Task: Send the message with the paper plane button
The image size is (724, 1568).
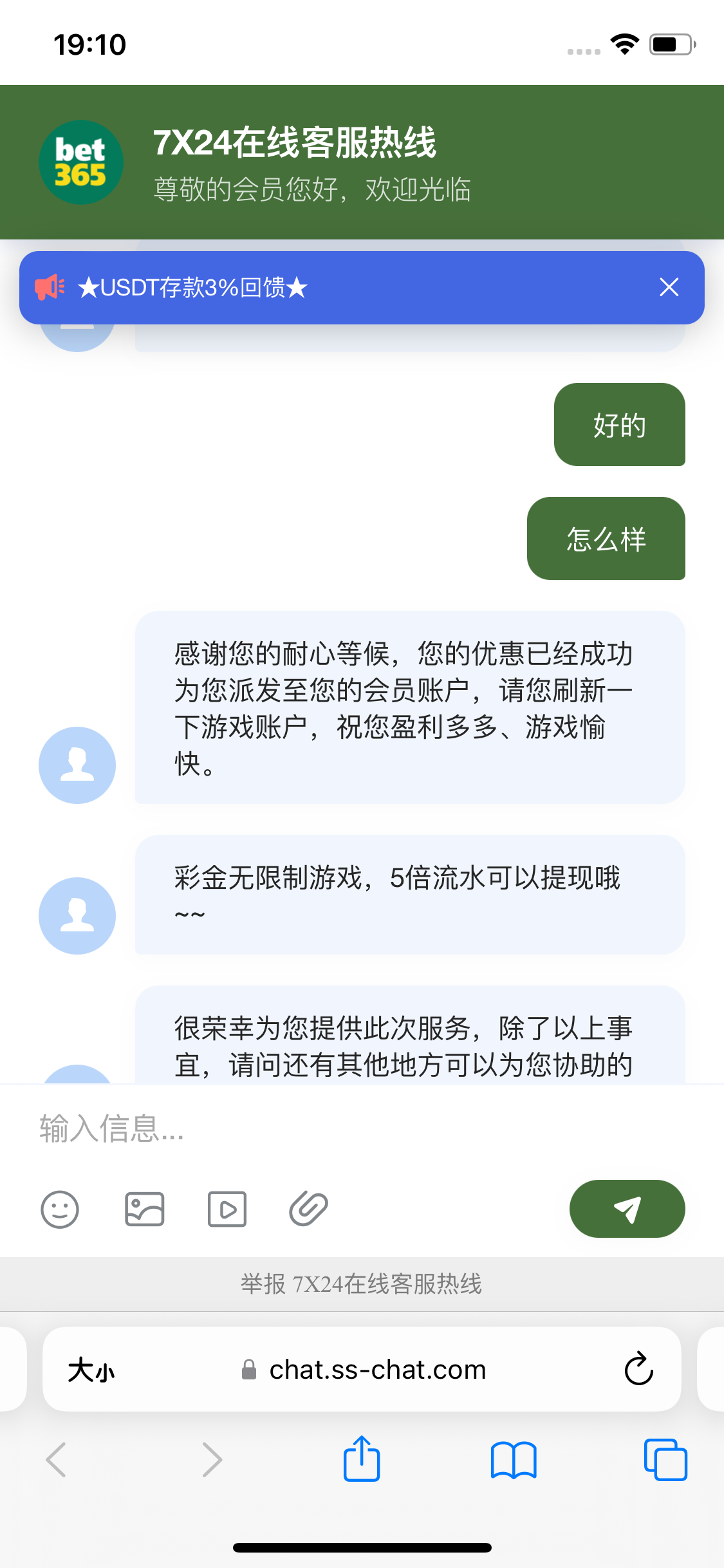Action: coord(627,1209)
